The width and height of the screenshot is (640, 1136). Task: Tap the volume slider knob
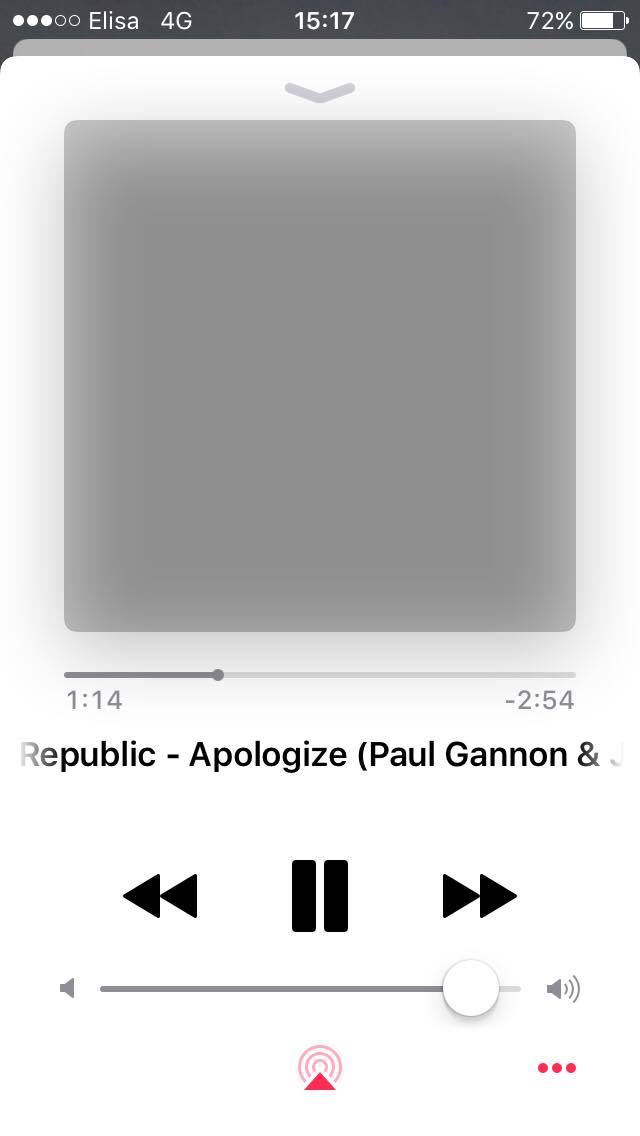pyautogui.click(x=471, y=988)
